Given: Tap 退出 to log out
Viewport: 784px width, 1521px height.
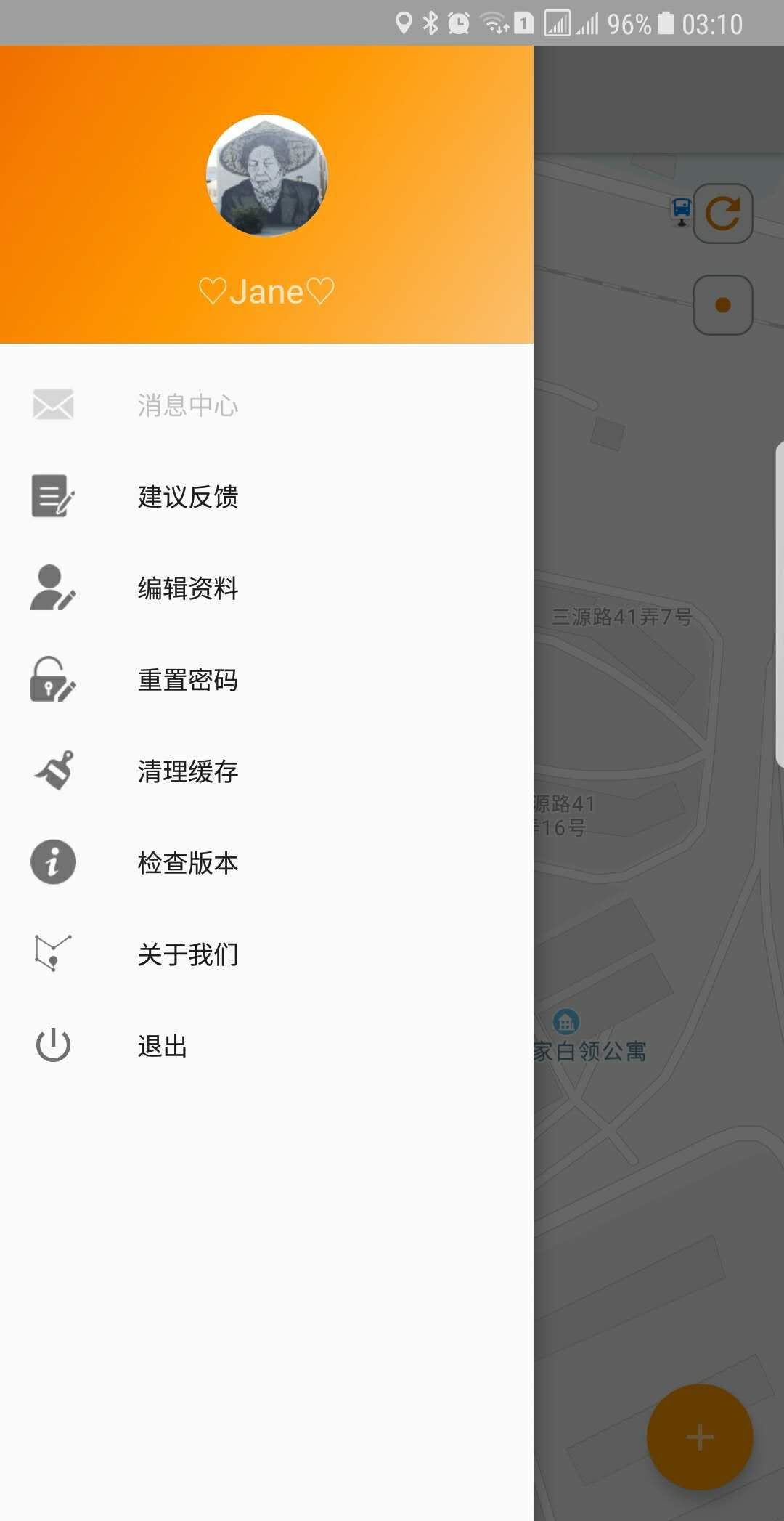Looking at the screenshot, I should [x=163, y=1046].
